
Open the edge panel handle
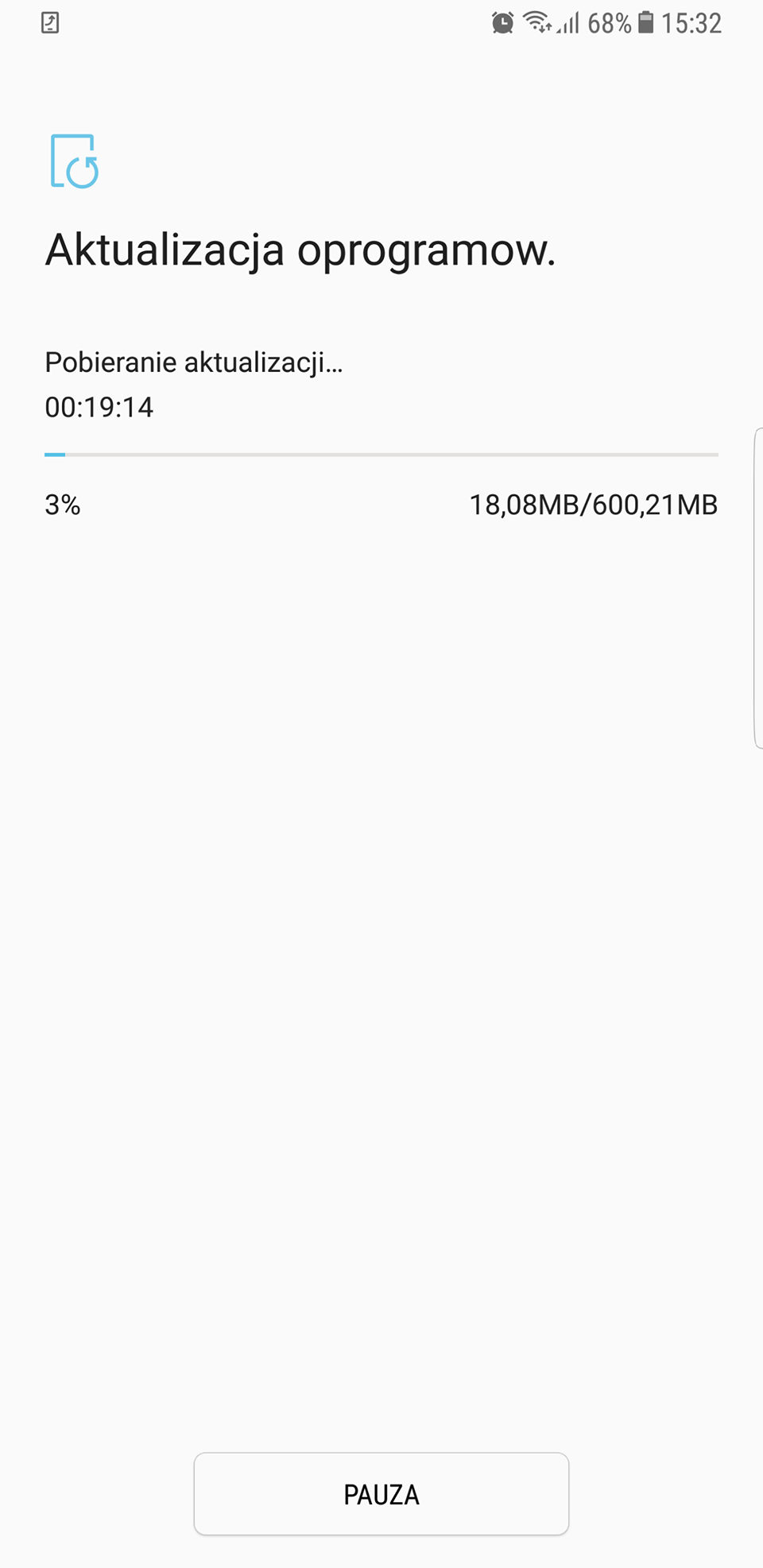[x=757, y=588]
